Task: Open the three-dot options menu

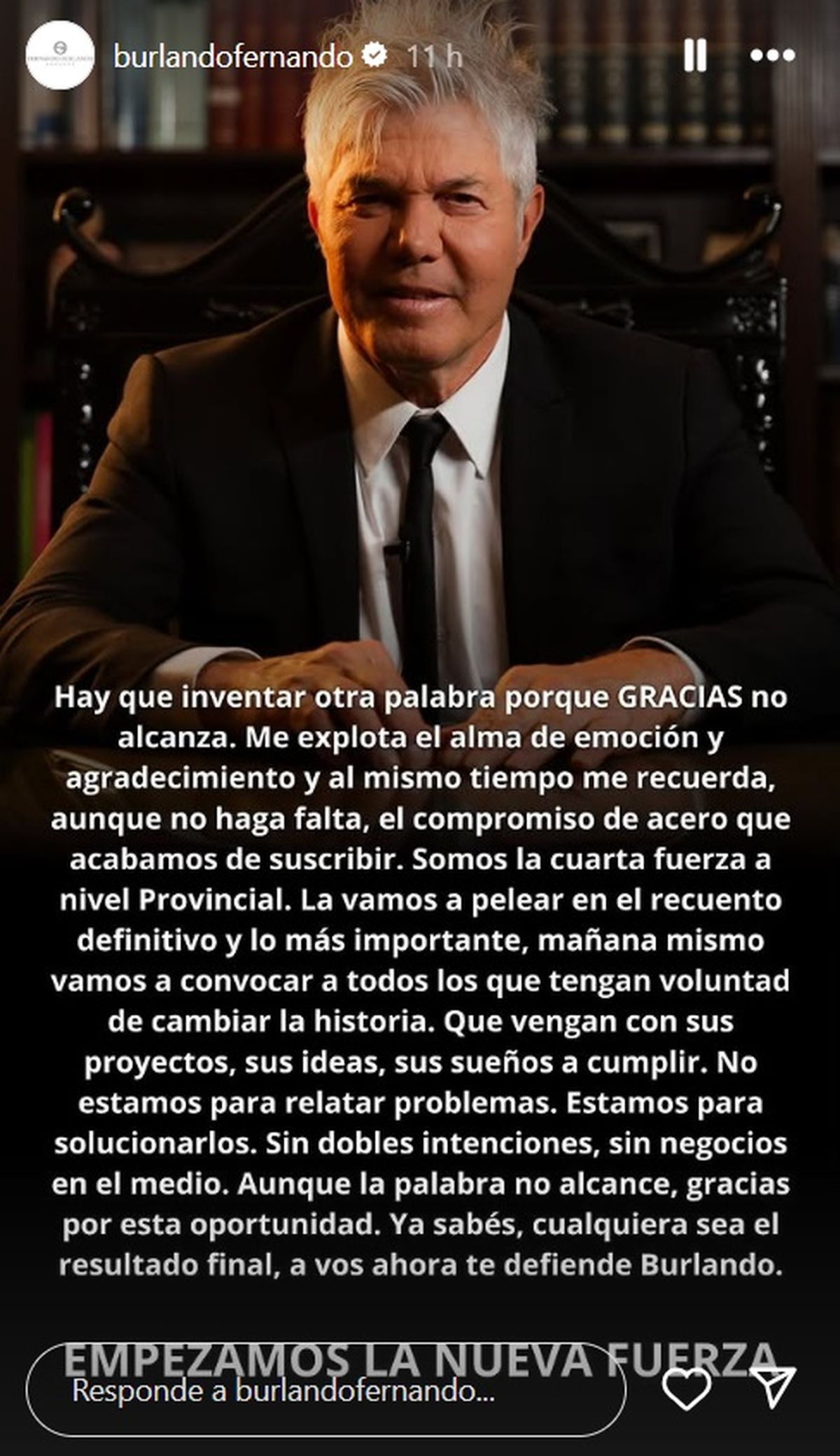Action: coord(773,56)
